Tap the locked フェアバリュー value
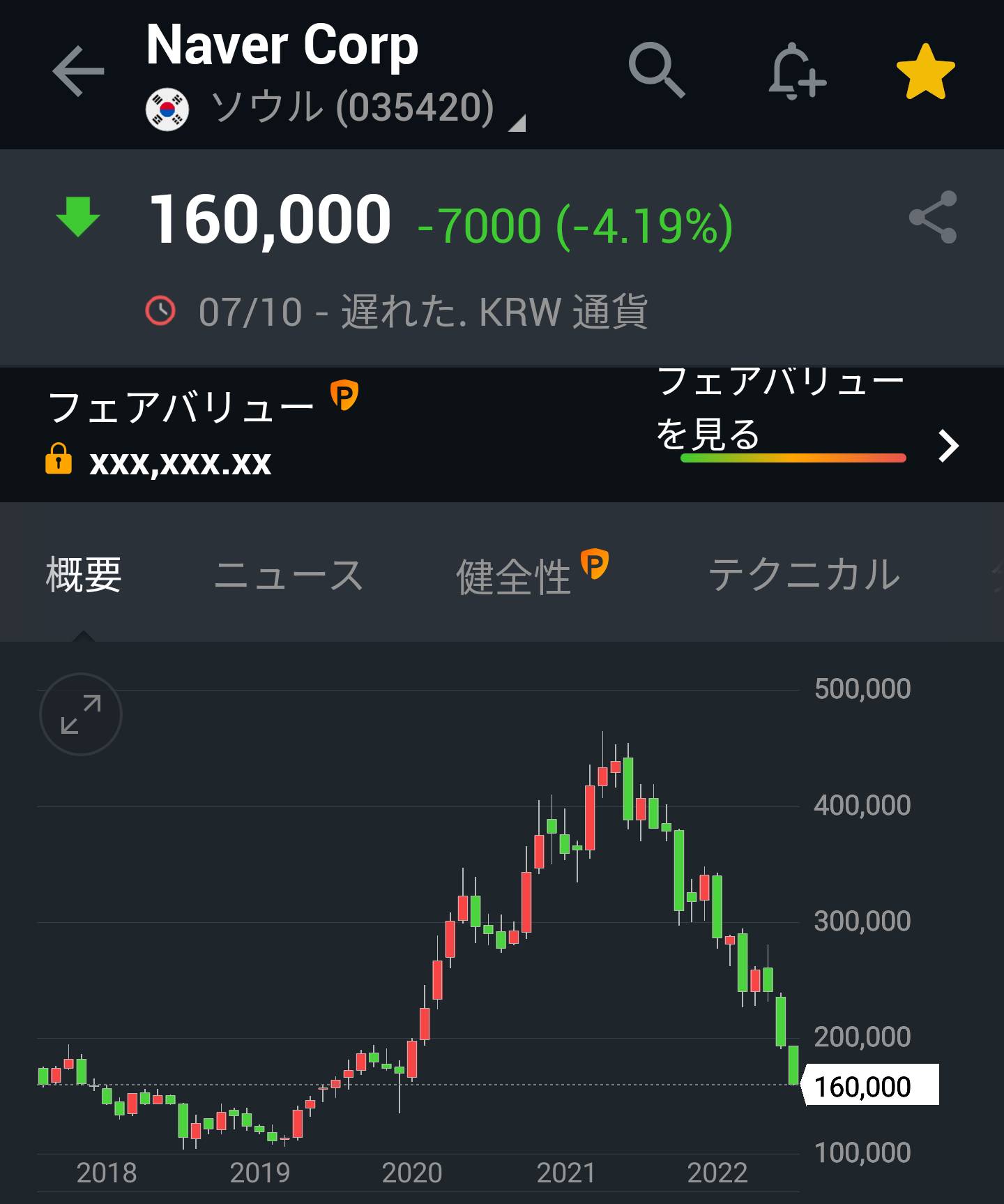Screen dimensions: 1004x1204 point(180,462)
